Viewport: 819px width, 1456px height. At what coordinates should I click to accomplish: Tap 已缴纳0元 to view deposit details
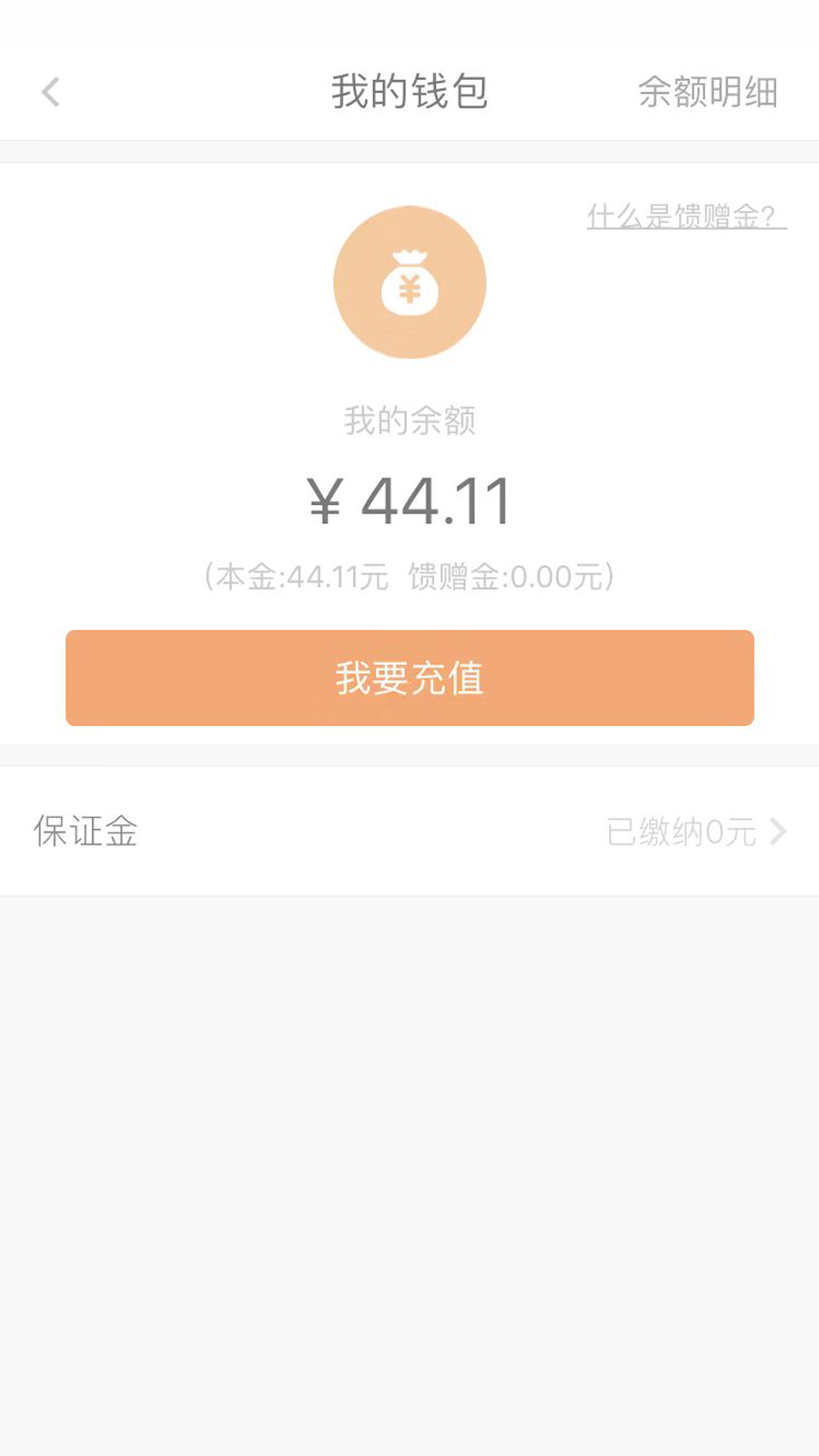pos(681,831)
